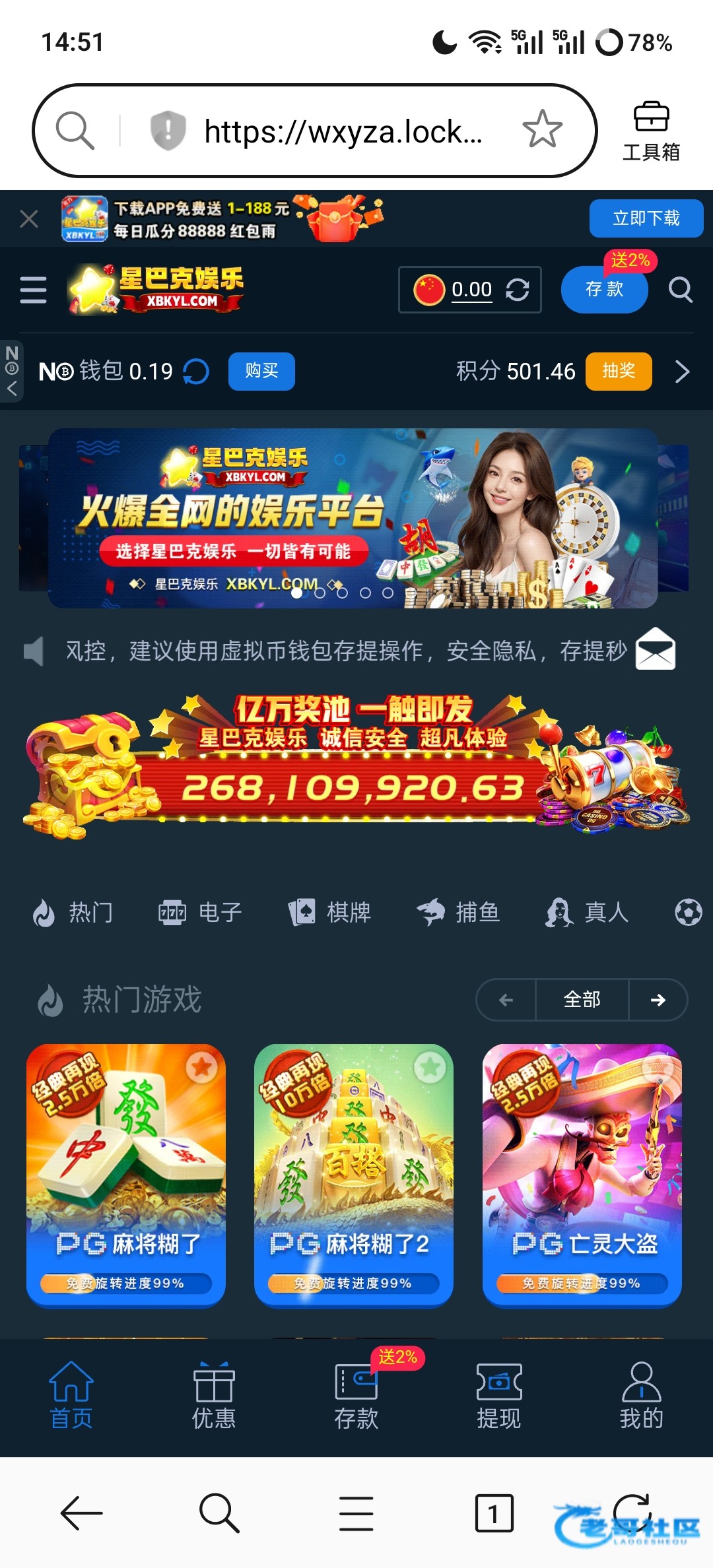Tap the 立即下载 download button
Screen dimensions: 713x1568
pos(646,218)
